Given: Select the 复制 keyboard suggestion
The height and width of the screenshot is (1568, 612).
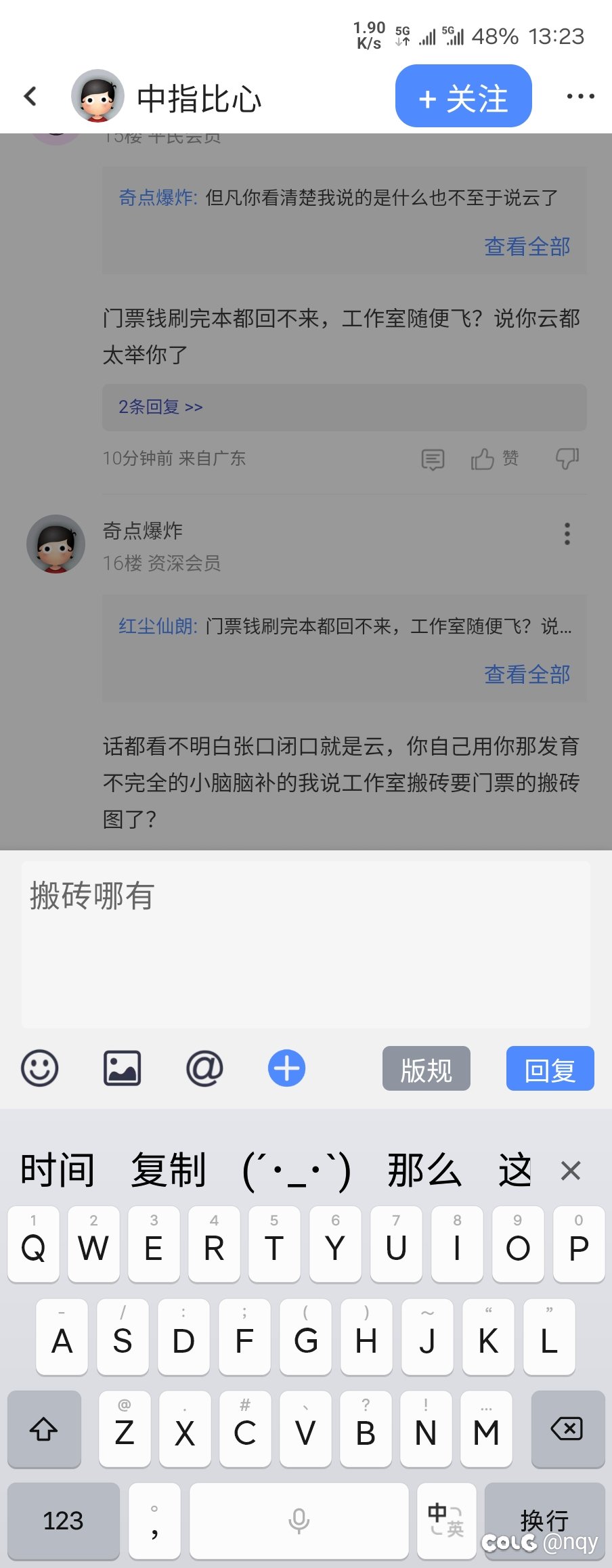Looking at the screenshot, I should [x=169, y=1170].
